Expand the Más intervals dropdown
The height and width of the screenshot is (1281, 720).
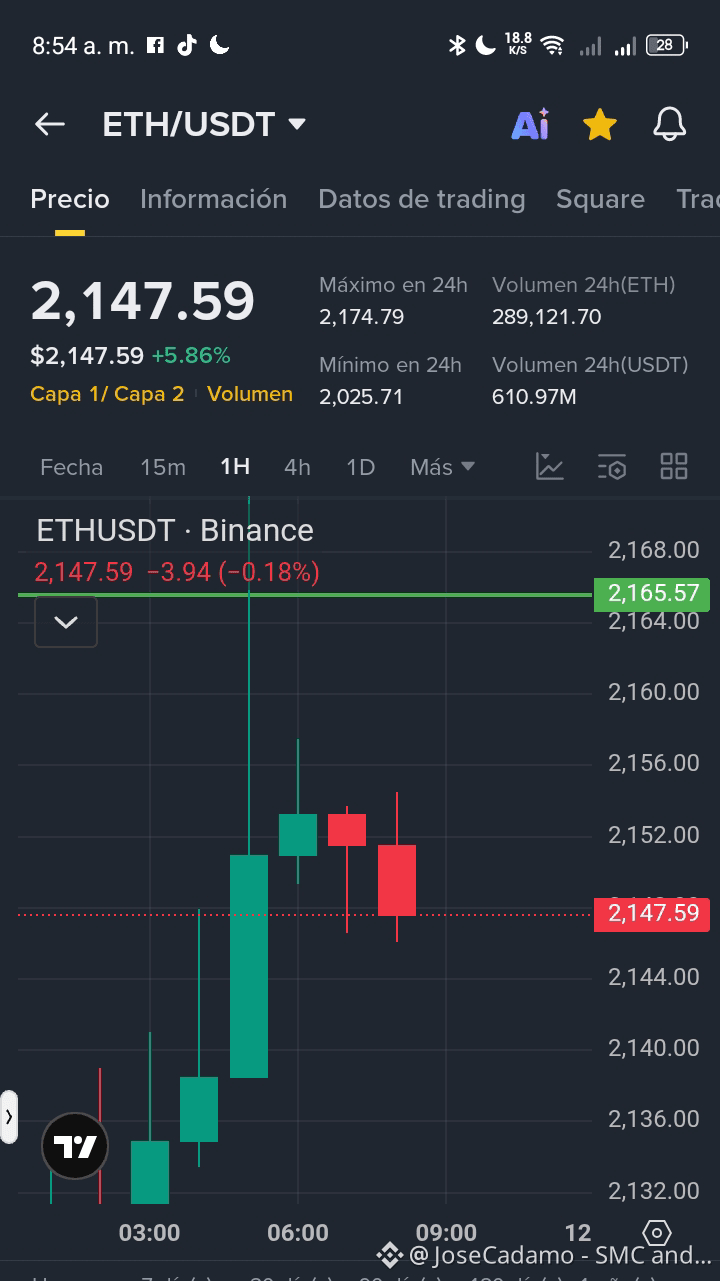pyautogui.click(x=442, y=467)
